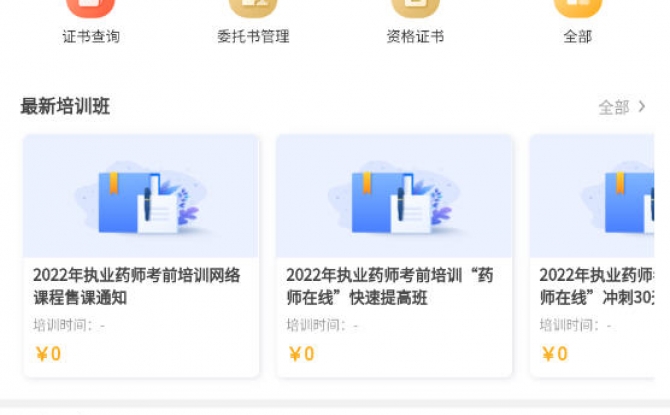Open 证书查询 shortcut
The width and height of the screenshot is (670, 415).
pos(91,22)
